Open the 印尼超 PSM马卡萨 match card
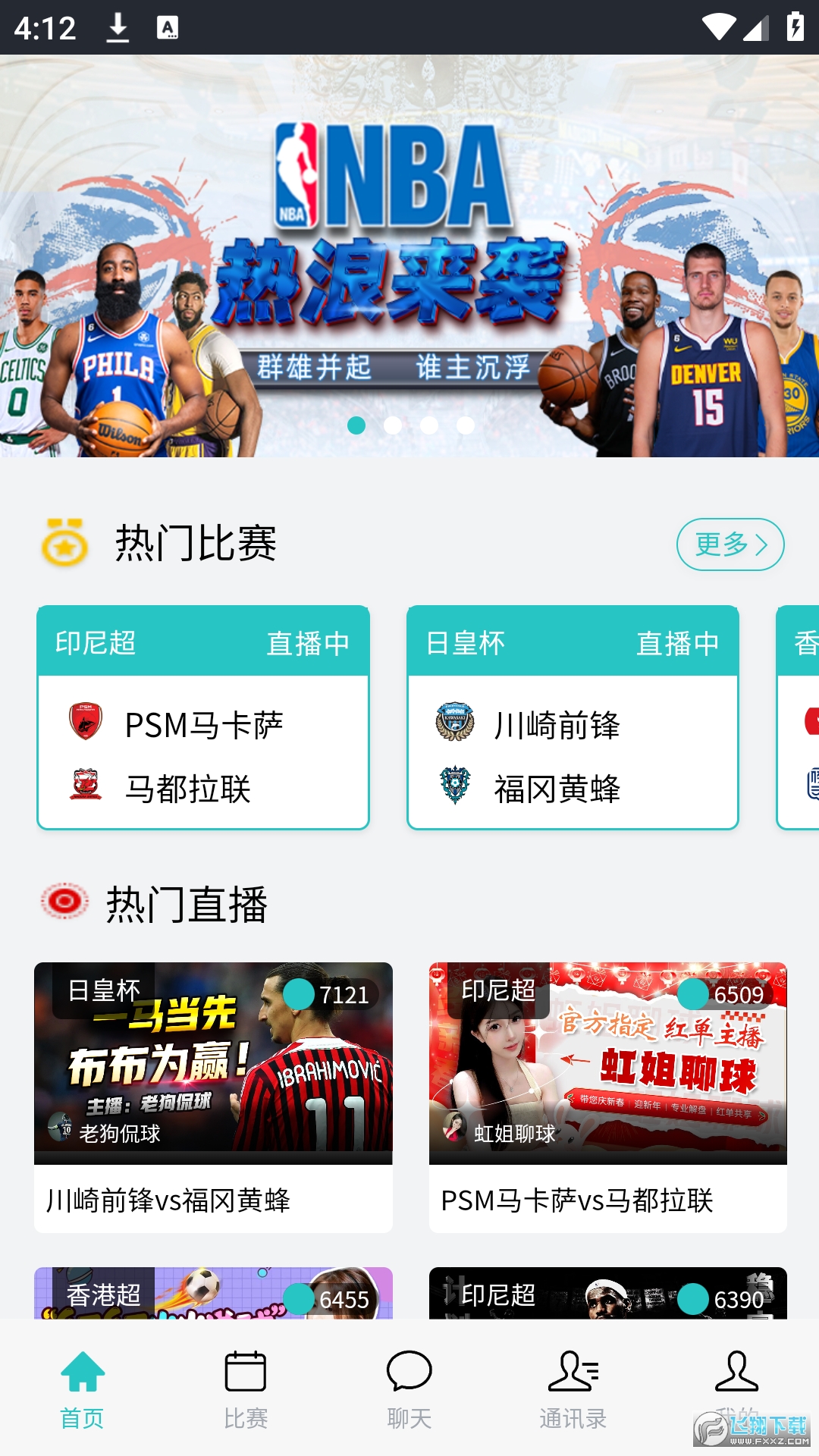The image size is (819, 1456). pyautogui.click(x=203, y=717)
